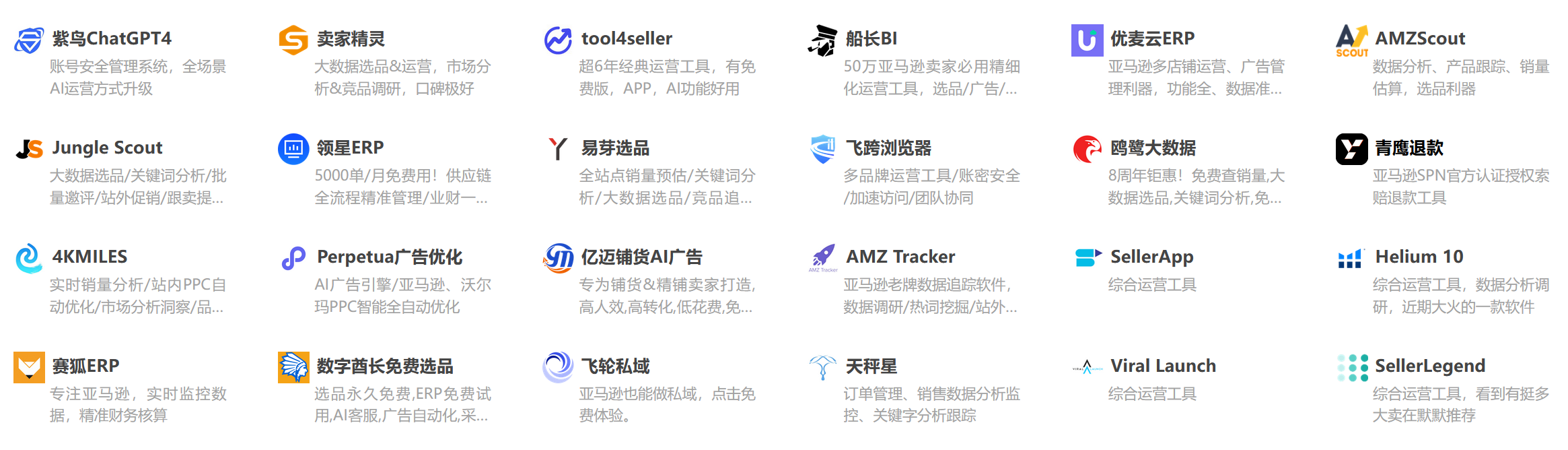This screenshot has width=1568, height=450.
Task: Select Perpetua广告优化
Action: (x=389, y=257)
